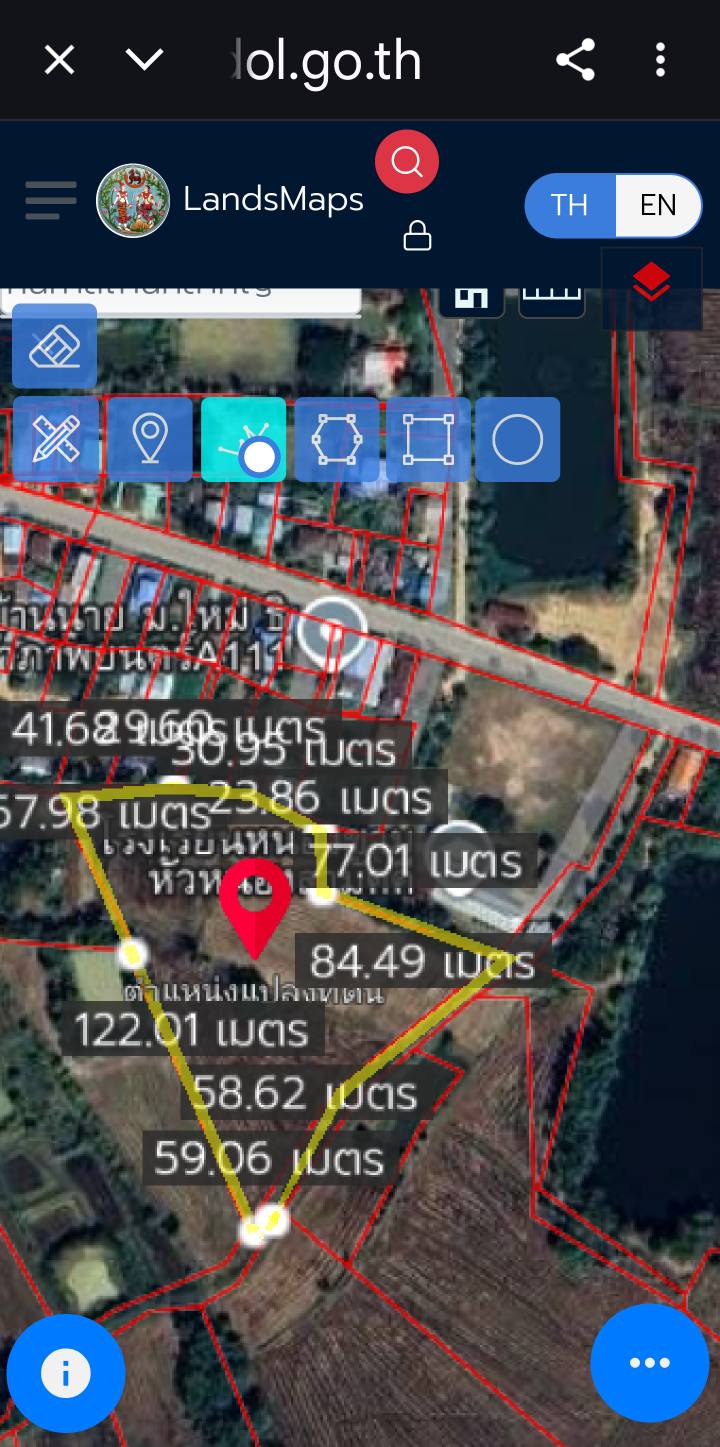Share this page
Viewport: 720px width, 1447px height.
575,61
